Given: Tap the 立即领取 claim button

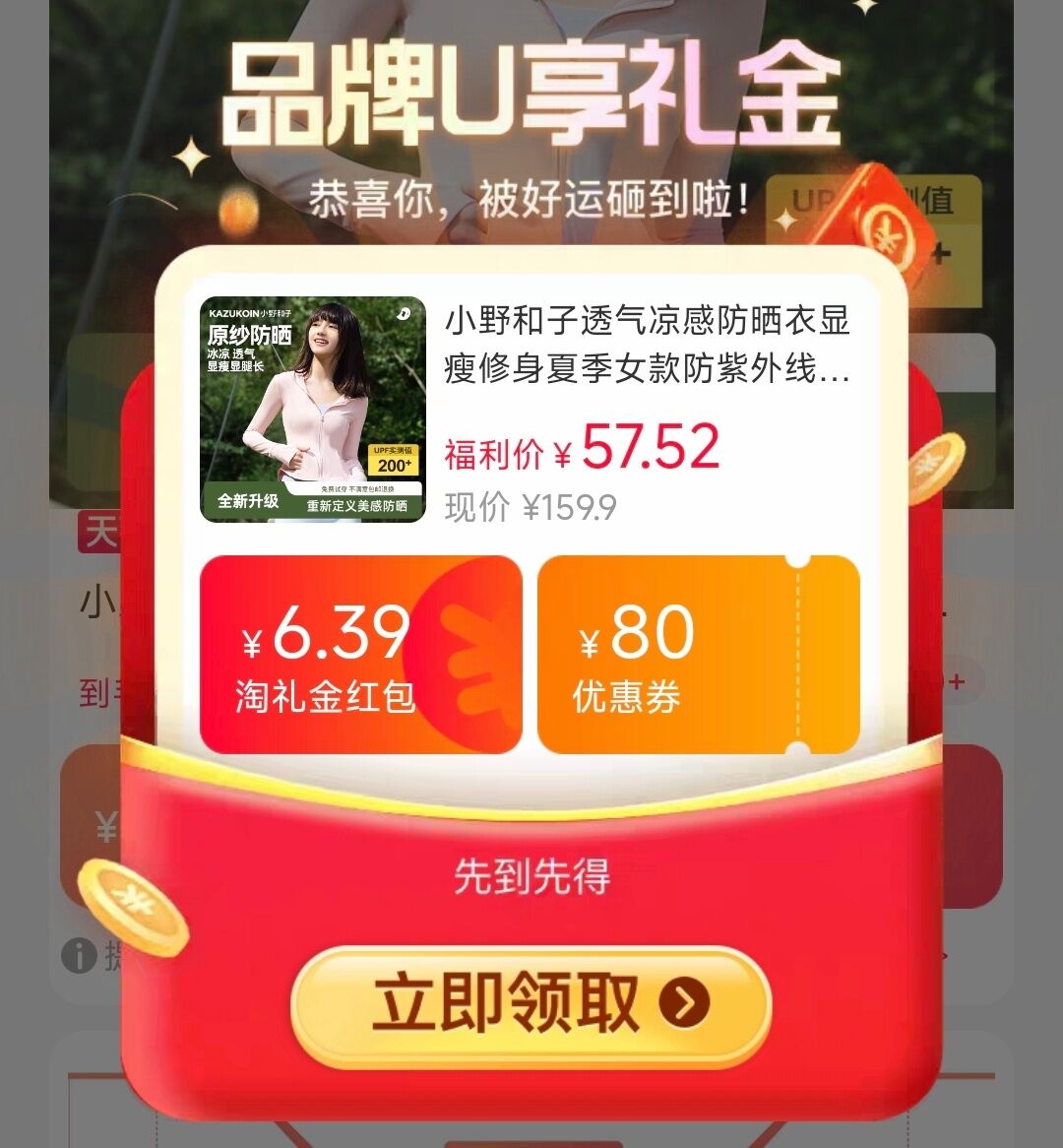Looking at the screenshot, I should (x=531, y=1004).
